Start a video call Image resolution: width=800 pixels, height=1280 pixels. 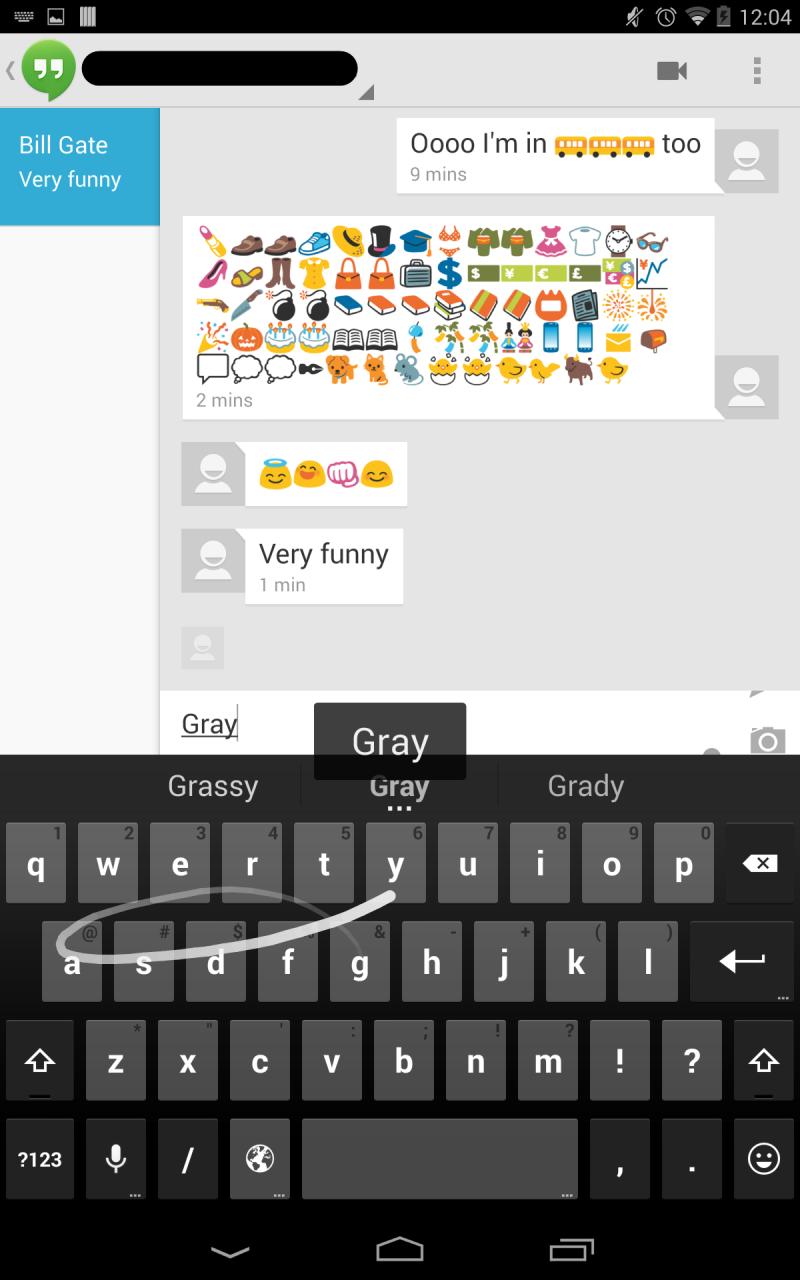(672, 70)
